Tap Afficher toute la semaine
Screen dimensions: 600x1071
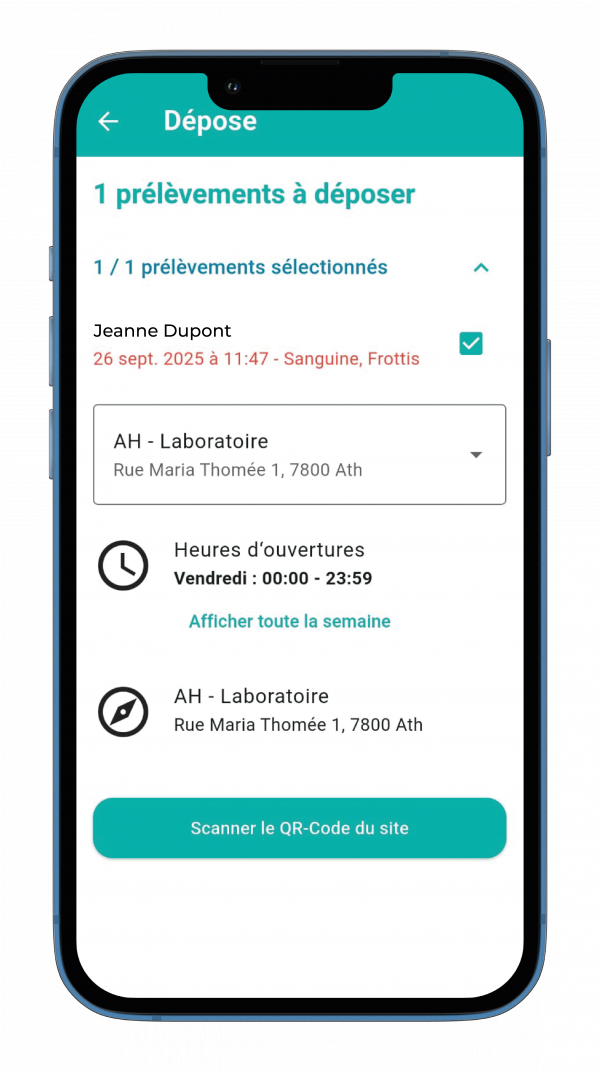tap(289, 621)
